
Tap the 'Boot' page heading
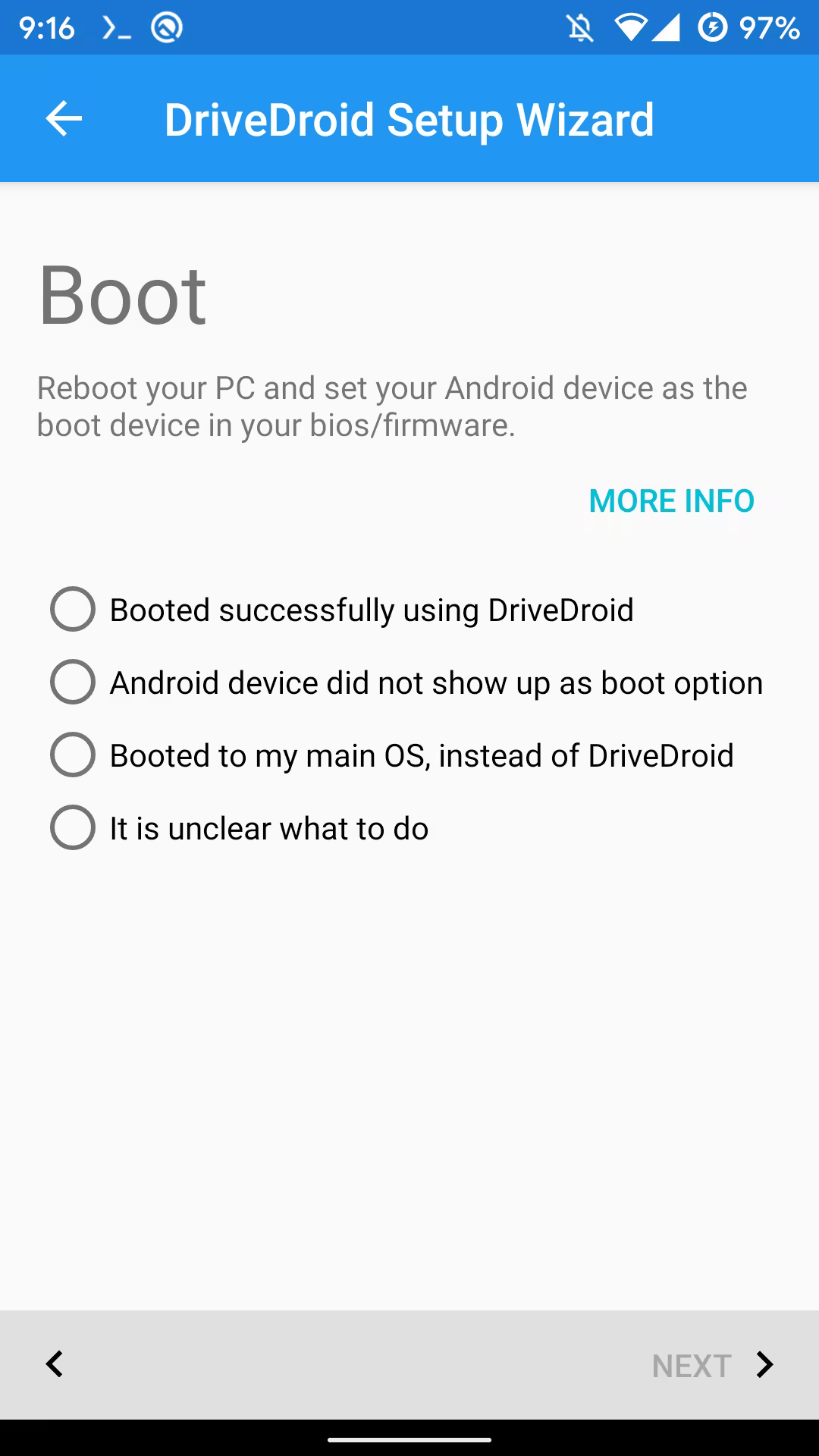(x=124, y=296)
